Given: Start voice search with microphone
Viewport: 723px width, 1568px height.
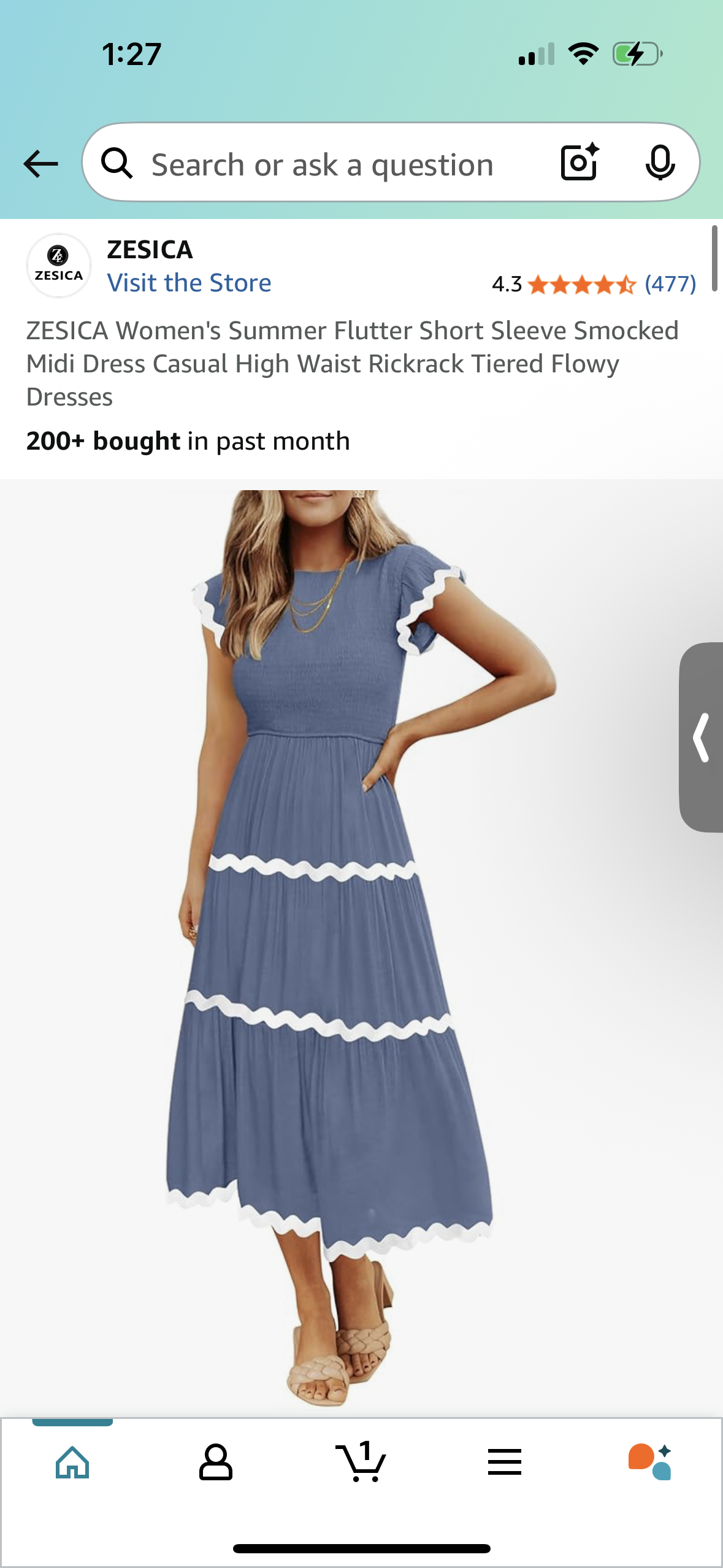Looking at the screenshot, I should click(660, 163).
